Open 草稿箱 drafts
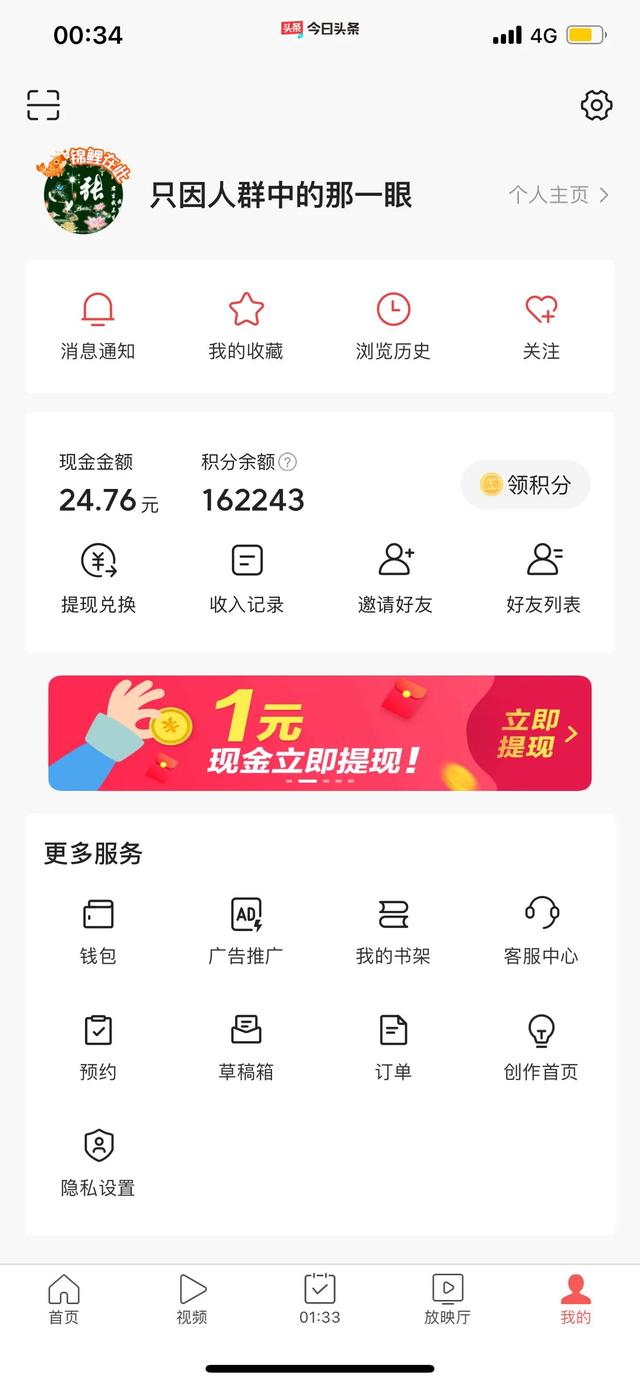The width and height of the screenshot is (640, 1385). (246, 1047)
